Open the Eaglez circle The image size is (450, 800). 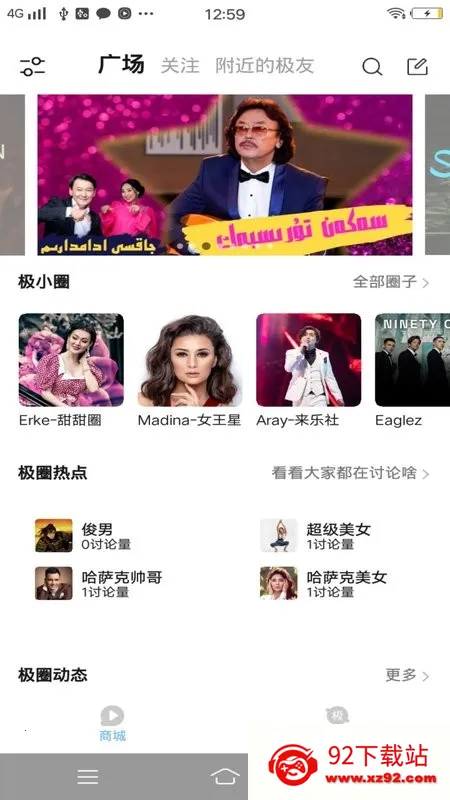(x=412, y=370)
